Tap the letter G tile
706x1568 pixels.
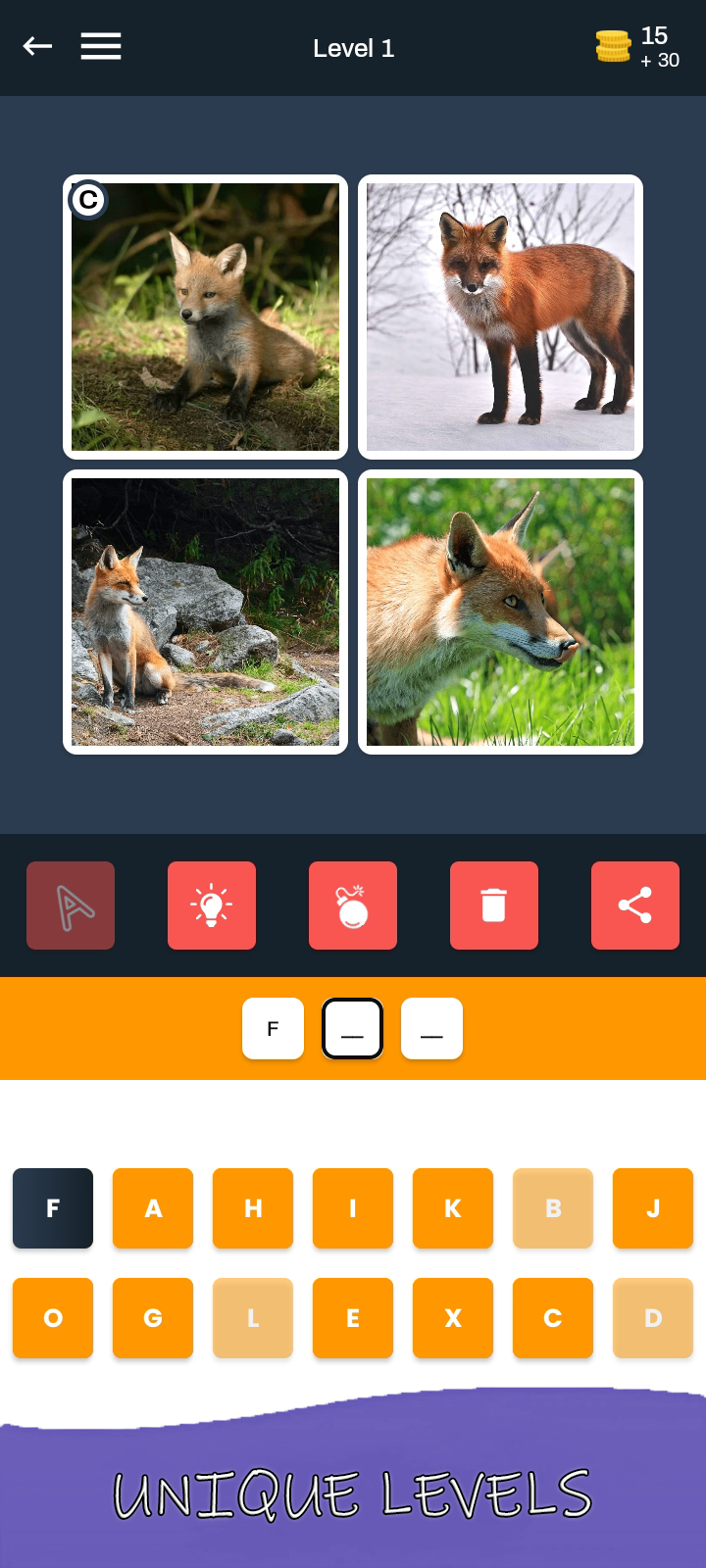point(153,1318)
